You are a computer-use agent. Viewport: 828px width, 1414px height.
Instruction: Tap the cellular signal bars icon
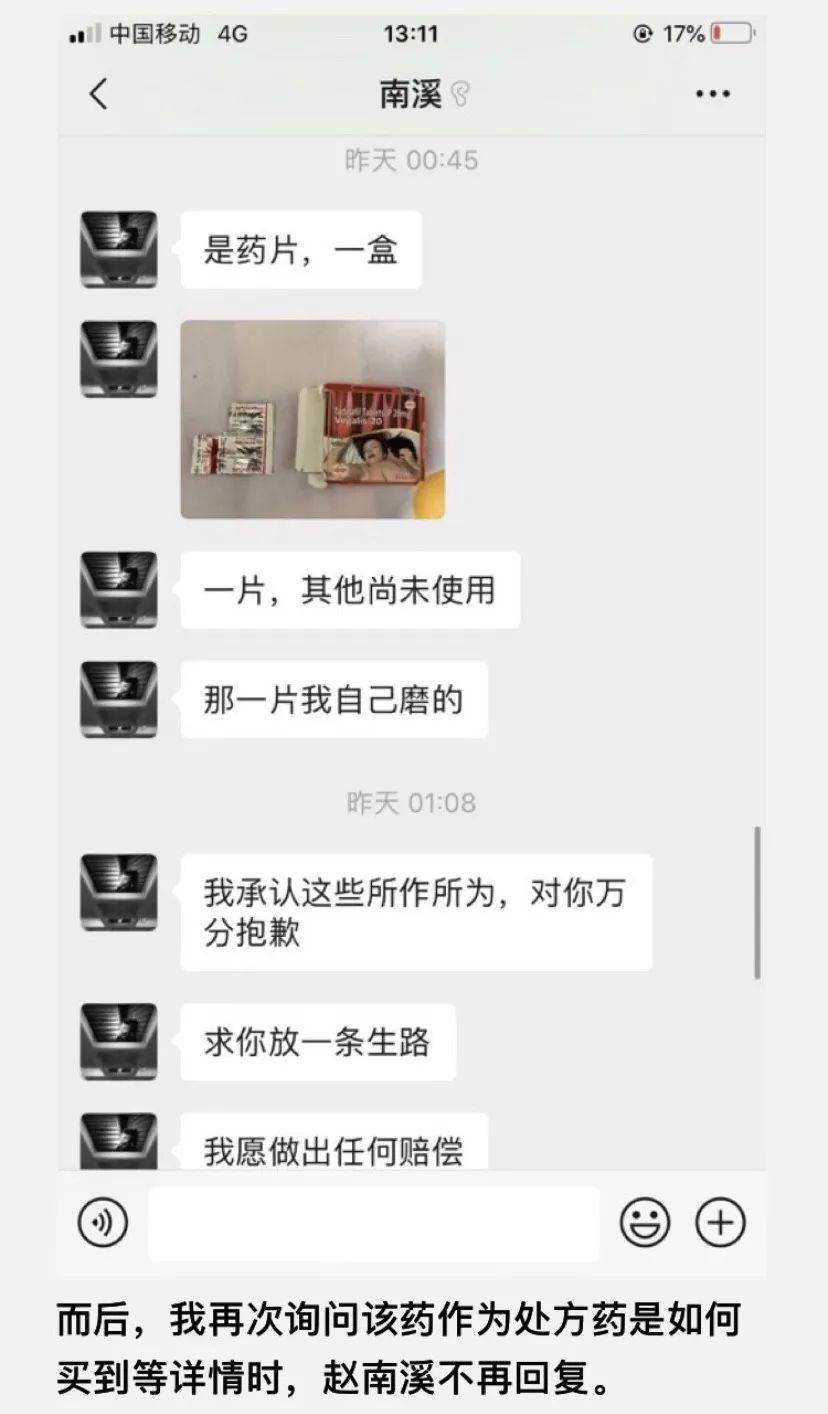pos(83,33)
